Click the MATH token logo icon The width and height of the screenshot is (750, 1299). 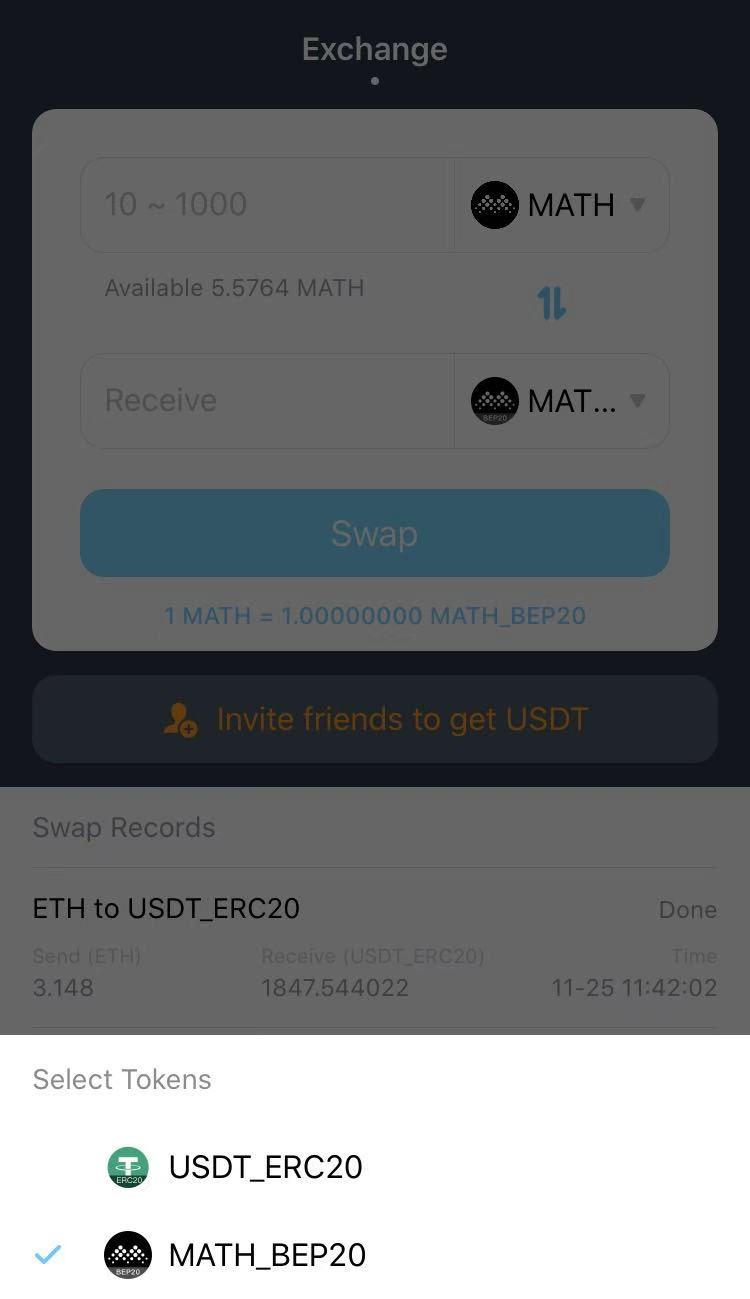click(493, 204)
